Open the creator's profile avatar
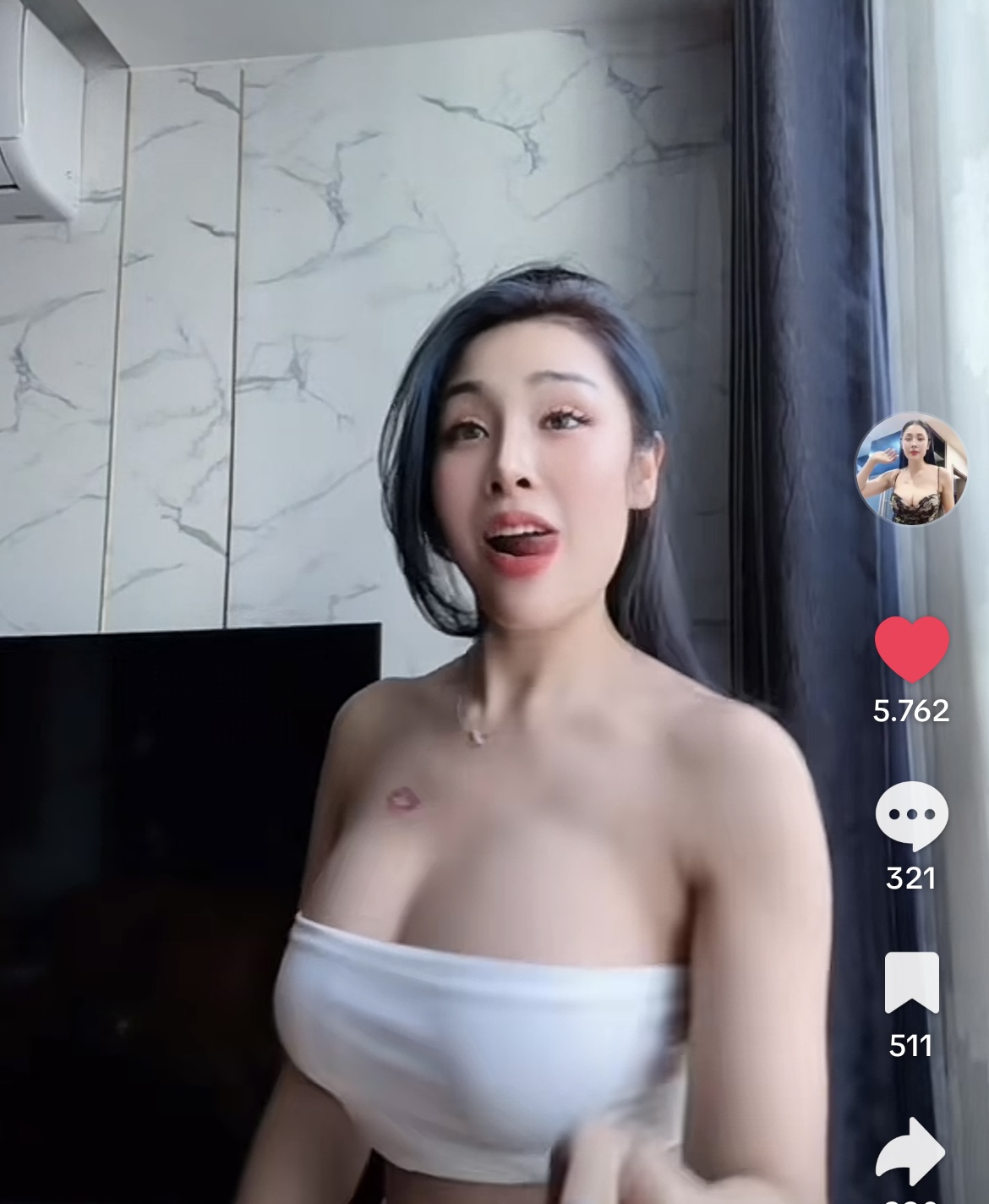Screen dimensions: 989x1204 [910, 470]
